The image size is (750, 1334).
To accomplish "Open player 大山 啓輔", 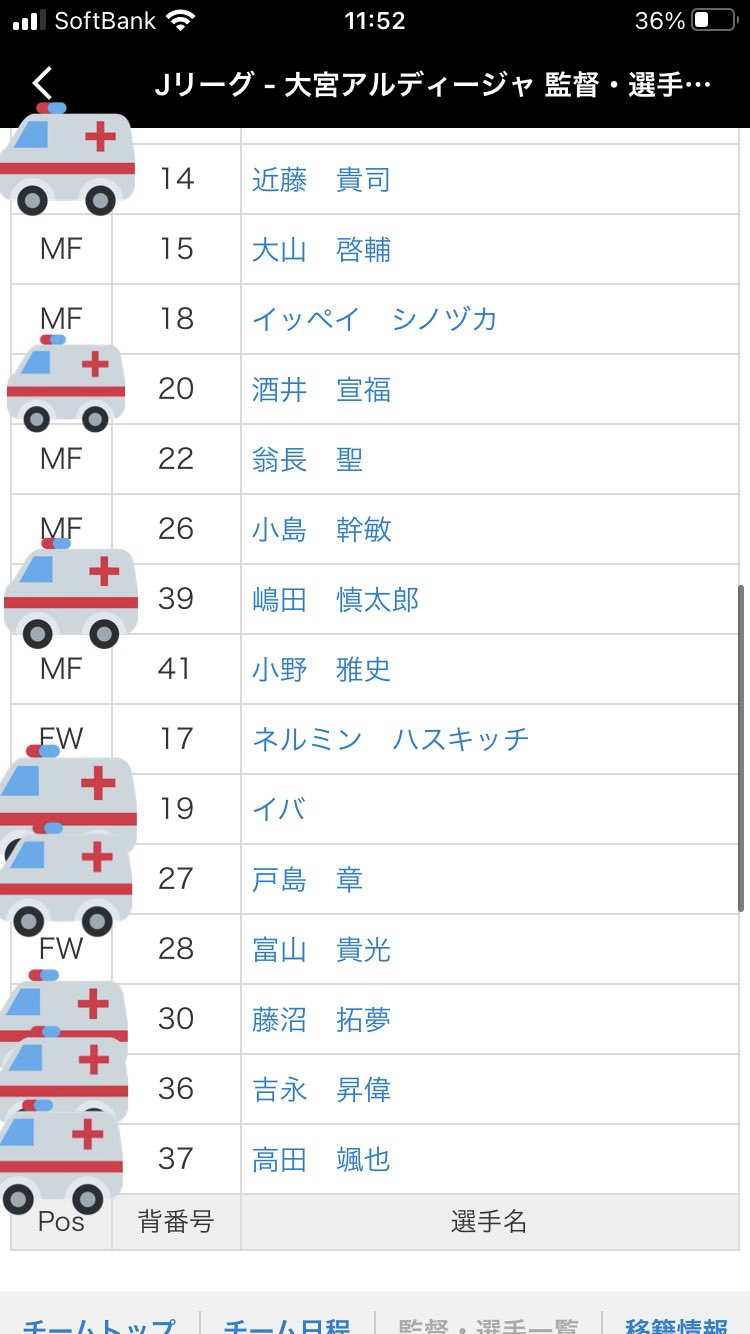I will point(321,250).
